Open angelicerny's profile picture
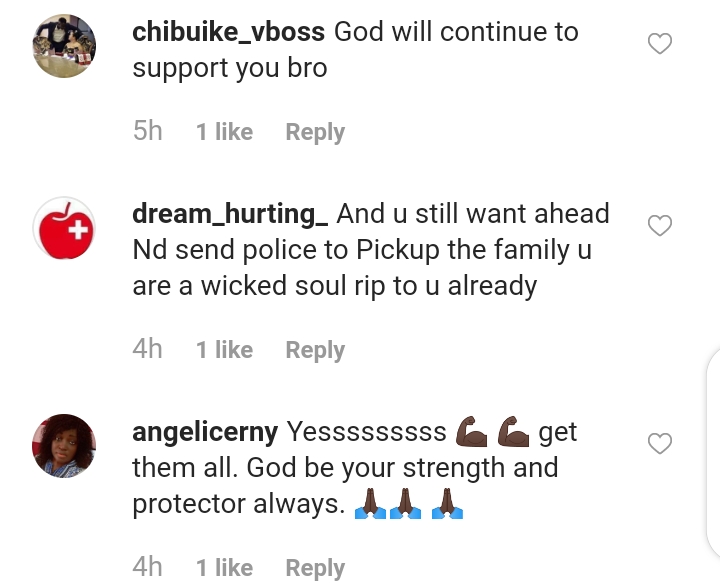Screen dimensions: 720x587 coord(64,446)
